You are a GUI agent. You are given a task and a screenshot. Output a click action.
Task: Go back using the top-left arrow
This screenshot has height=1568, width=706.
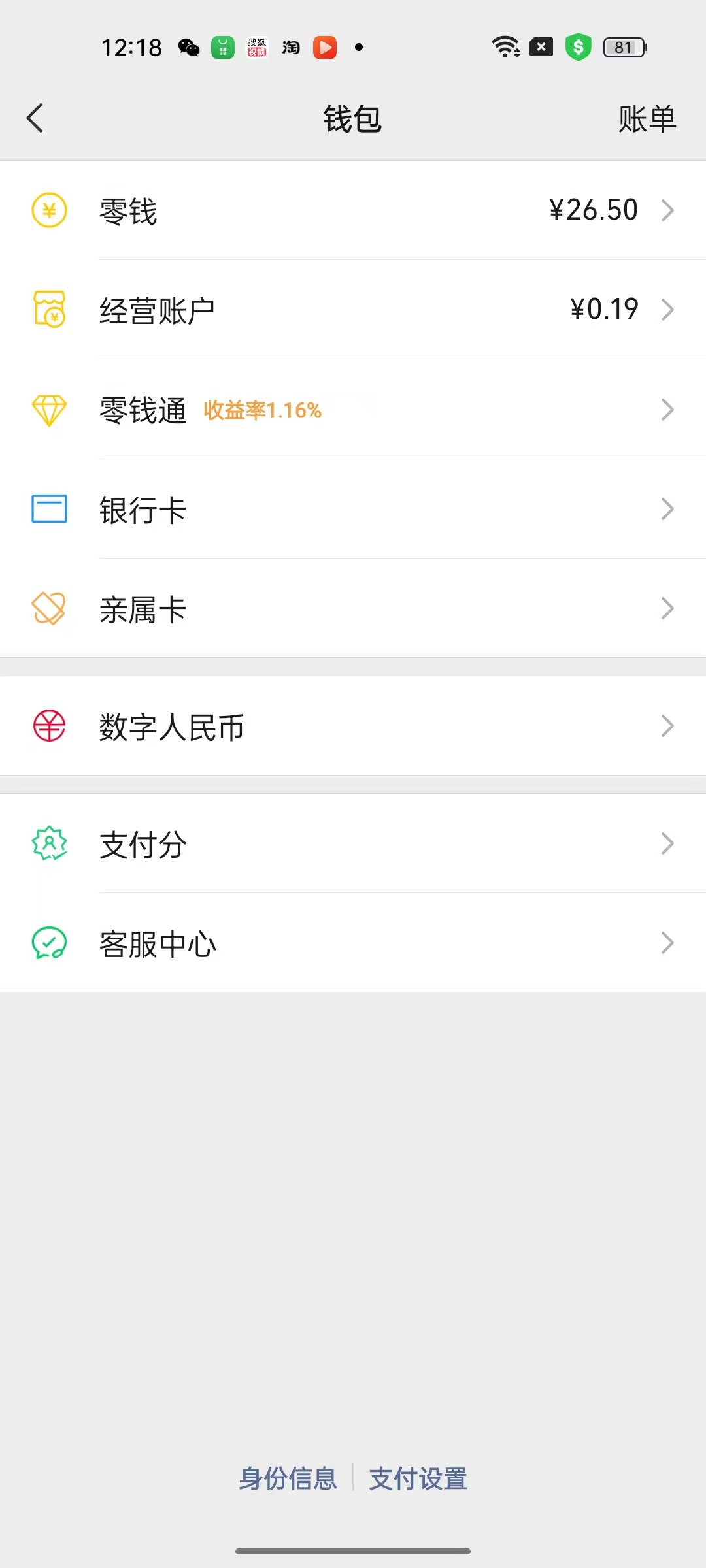tap(35, 118)
